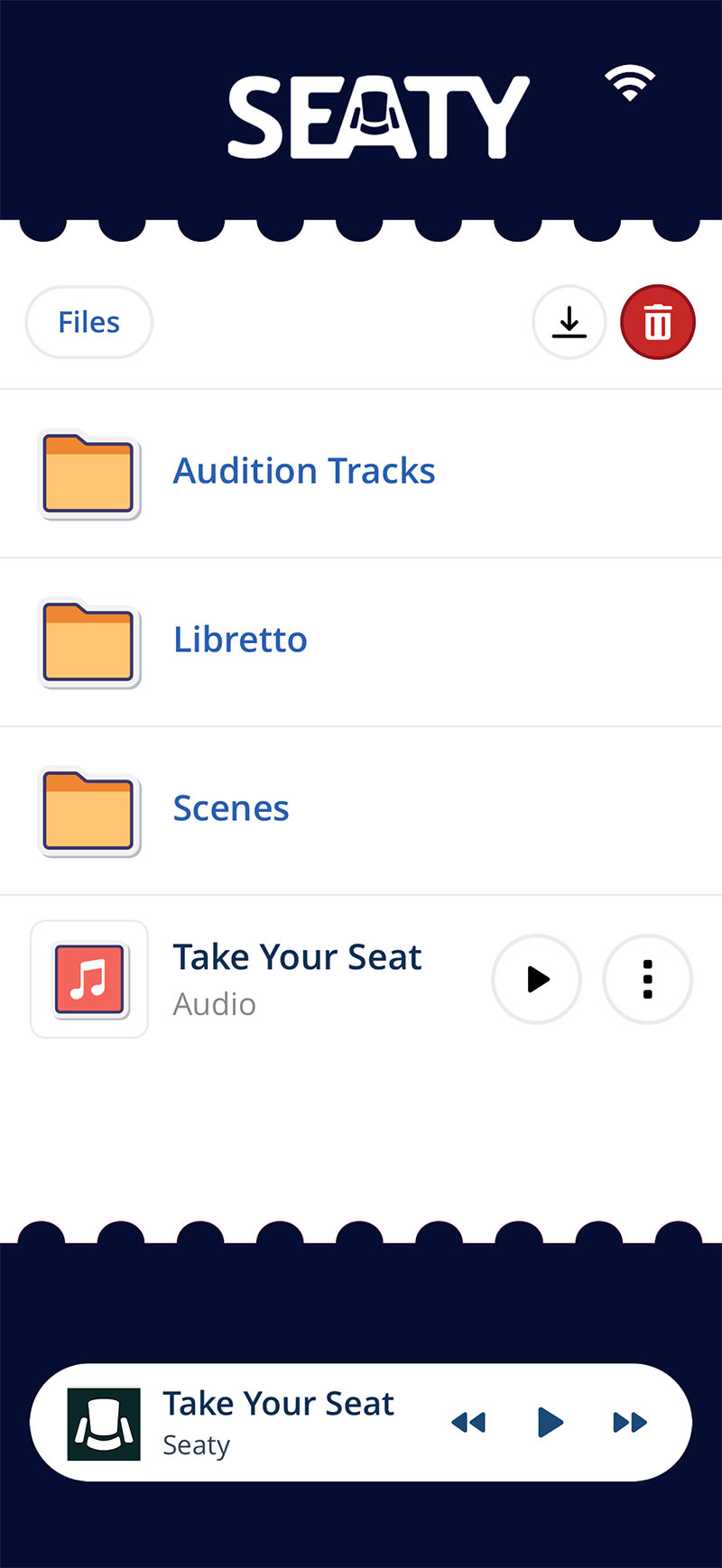The image size is (722, 1568).
Task: Play the Take Your Seat audio file
Action: coord(536,980)
